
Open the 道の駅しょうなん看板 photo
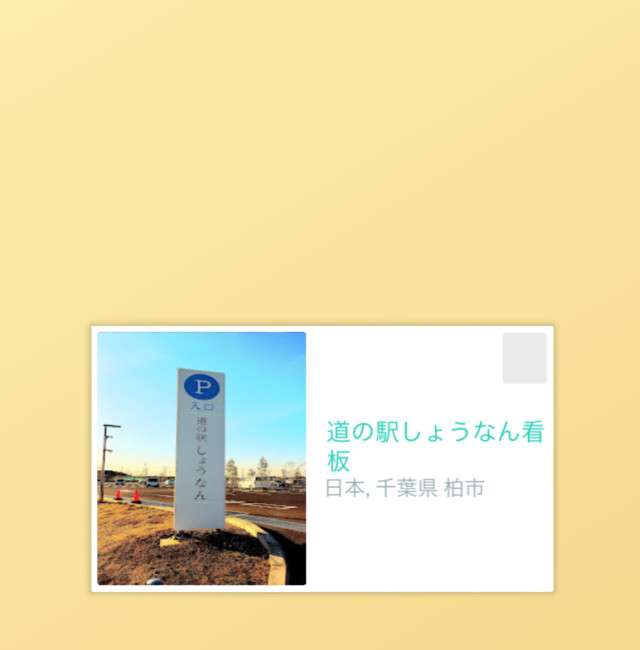coord(201,458)
